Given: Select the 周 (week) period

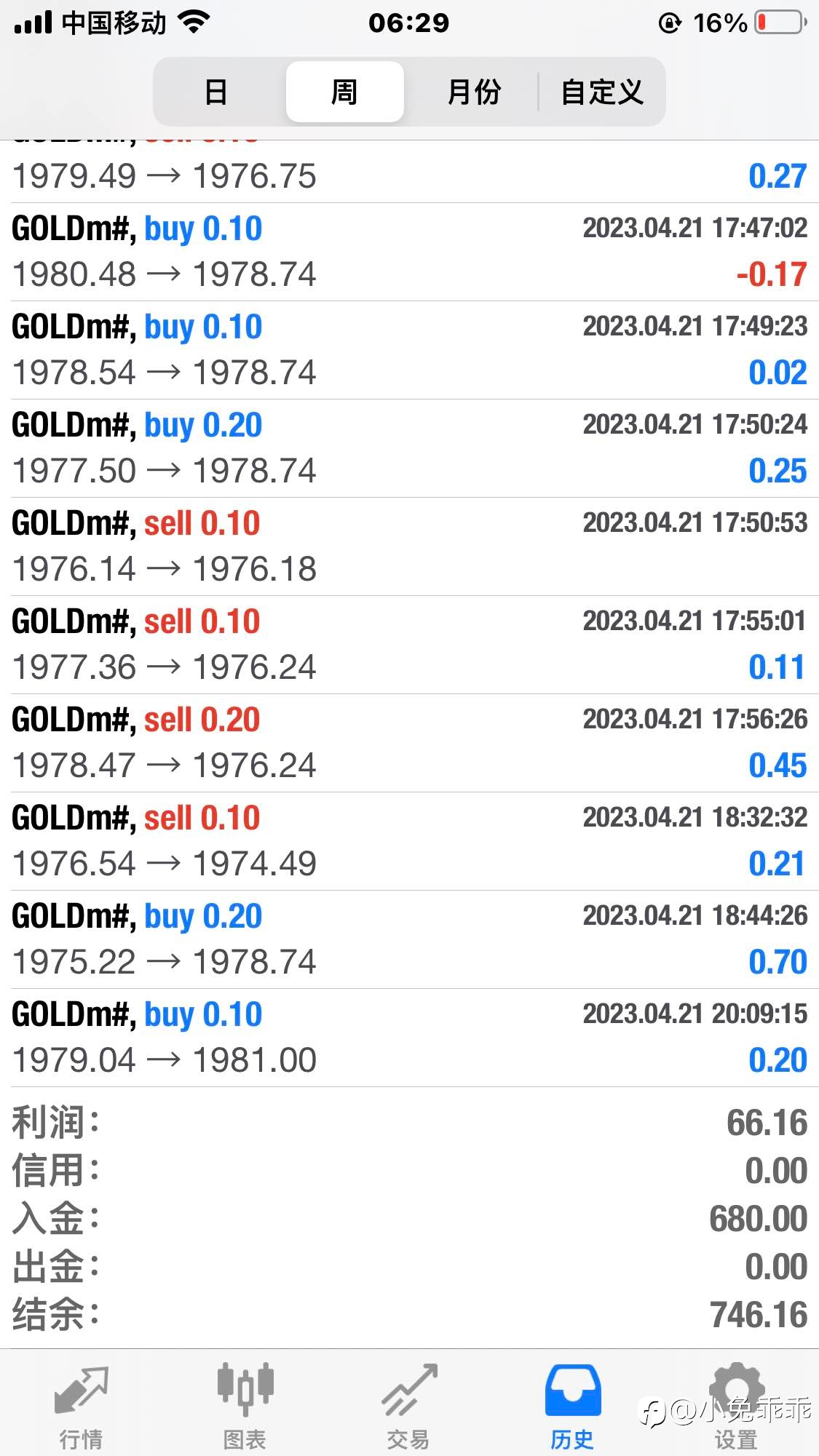Looking at the screenshot, I should [x=344, y=92].
